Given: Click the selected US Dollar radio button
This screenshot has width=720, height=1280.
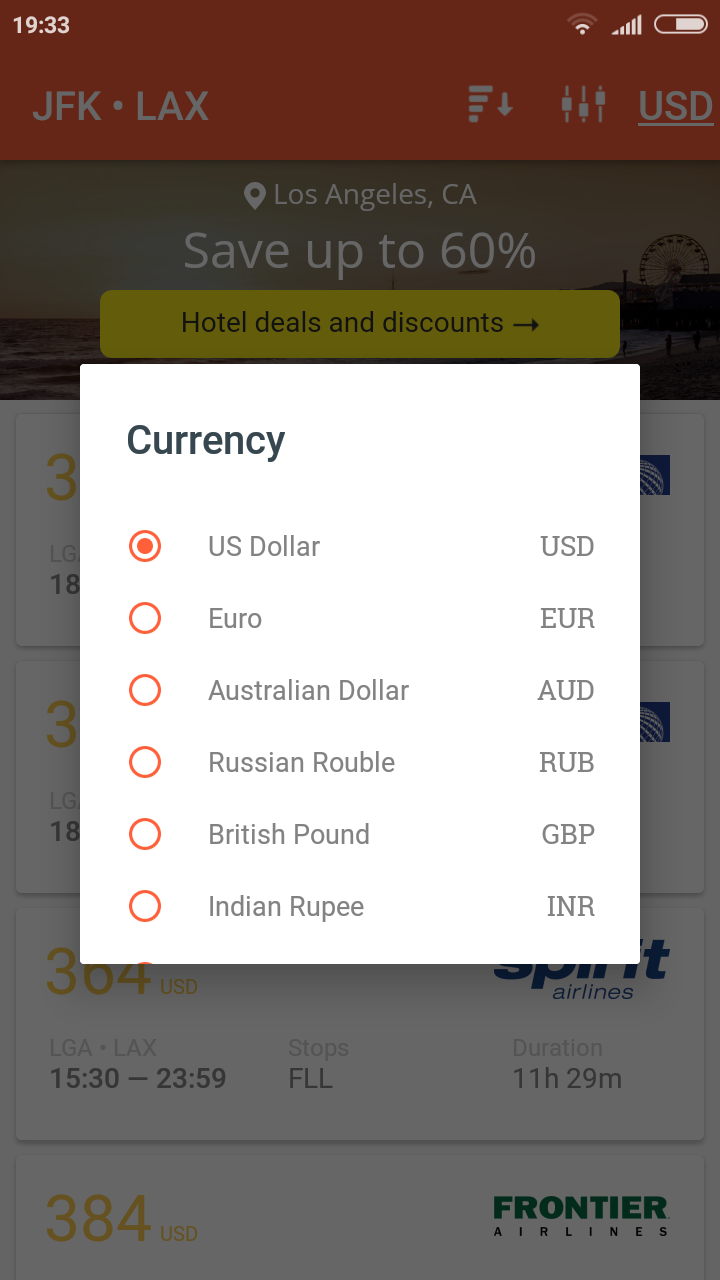Looking at the screenshot, I should [x=145, y=546].
